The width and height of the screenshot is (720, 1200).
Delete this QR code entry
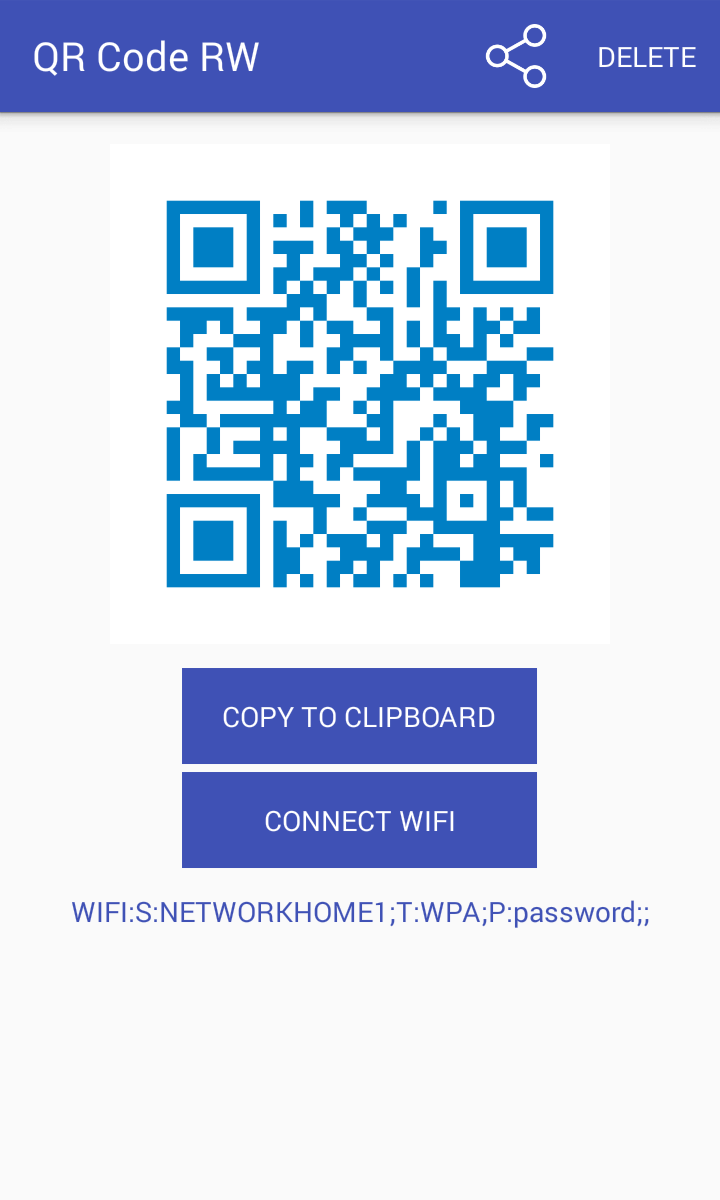[646, 58]
